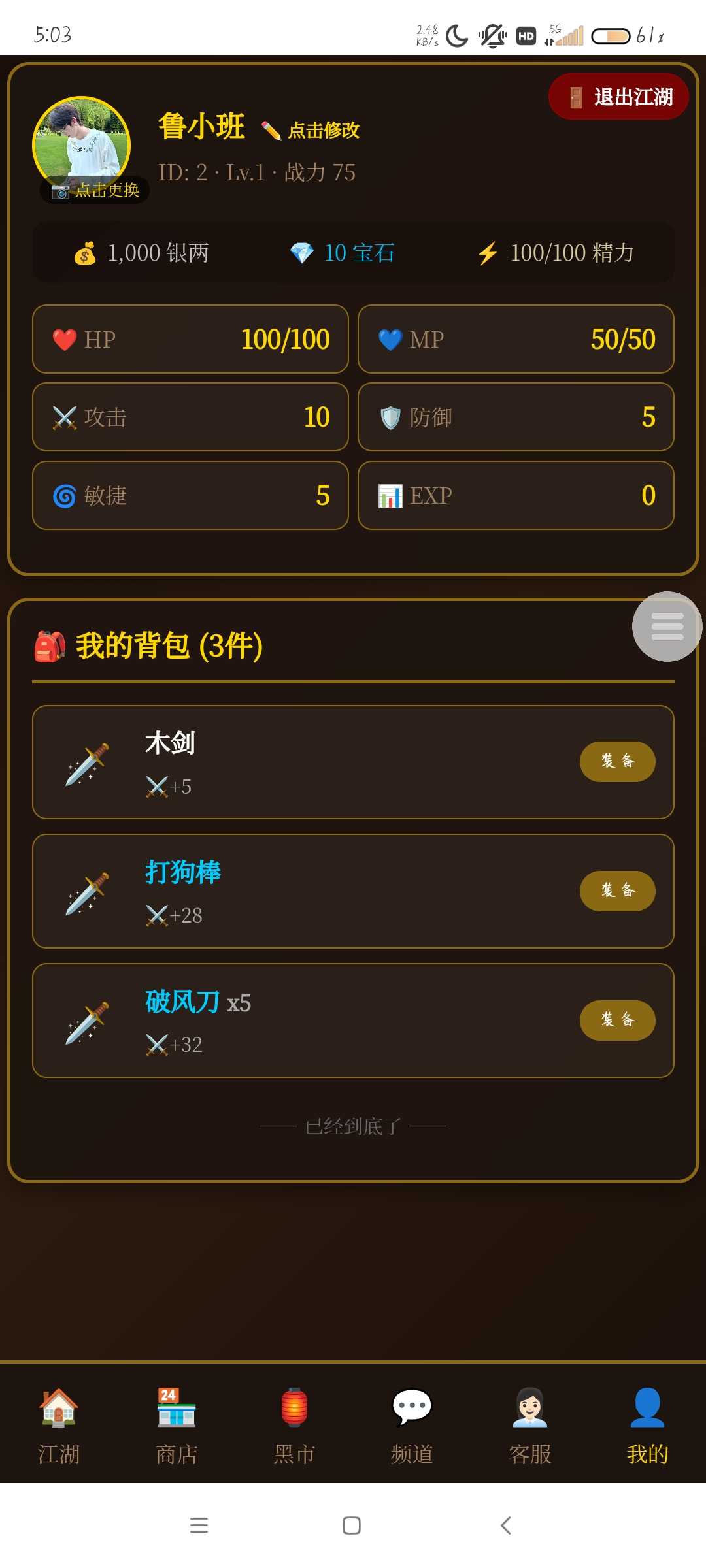The image size is (706, 1568).
Task: Open the floating hamburger menu button
Action: pos(667,627)
